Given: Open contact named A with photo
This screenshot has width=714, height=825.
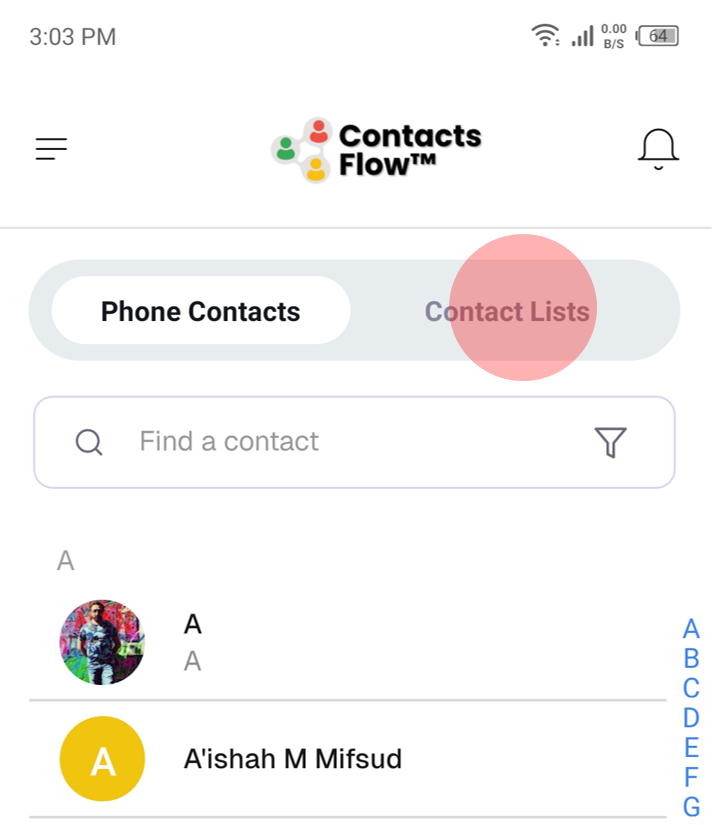Looking at the screenshot, I should (x=192, y=641).
